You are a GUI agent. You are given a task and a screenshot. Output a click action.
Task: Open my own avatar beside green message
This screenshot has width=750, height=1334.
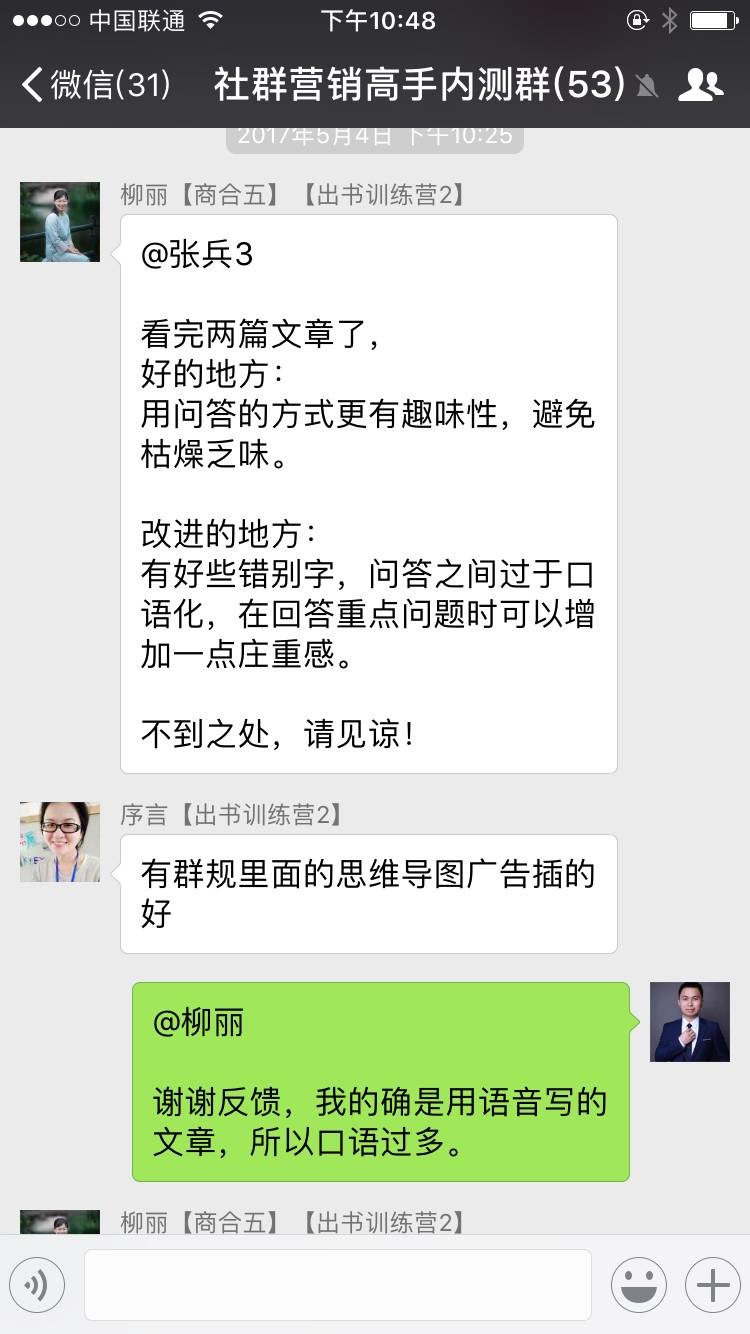pos(689,1021)
